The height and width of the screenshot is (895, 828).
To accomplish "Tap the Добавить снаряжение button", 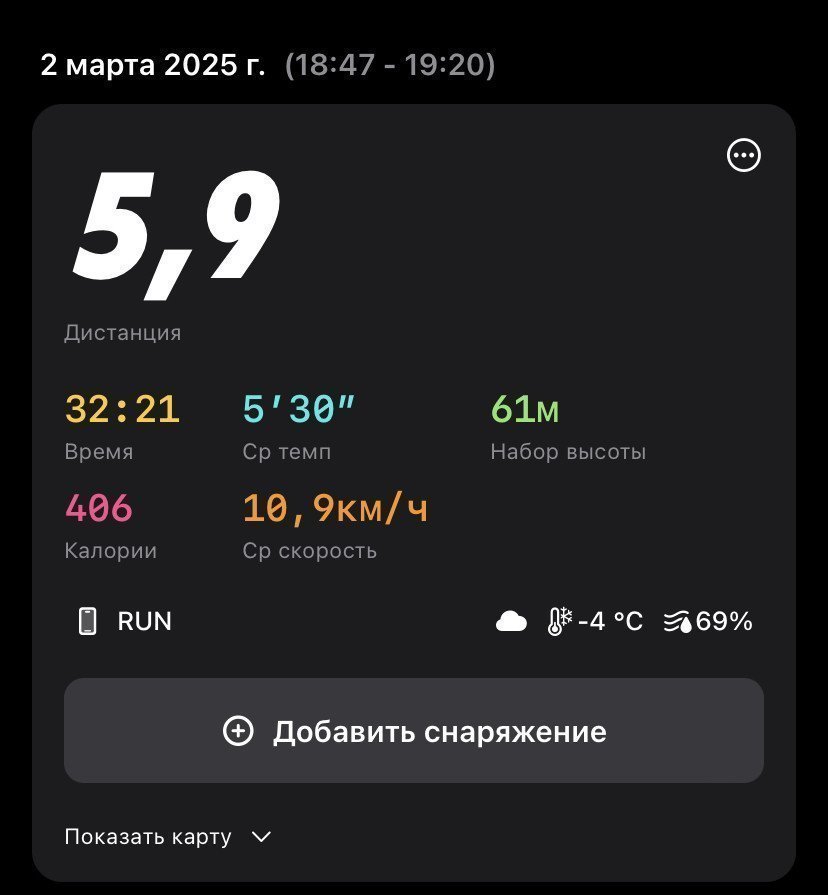I will click(414, 731).
